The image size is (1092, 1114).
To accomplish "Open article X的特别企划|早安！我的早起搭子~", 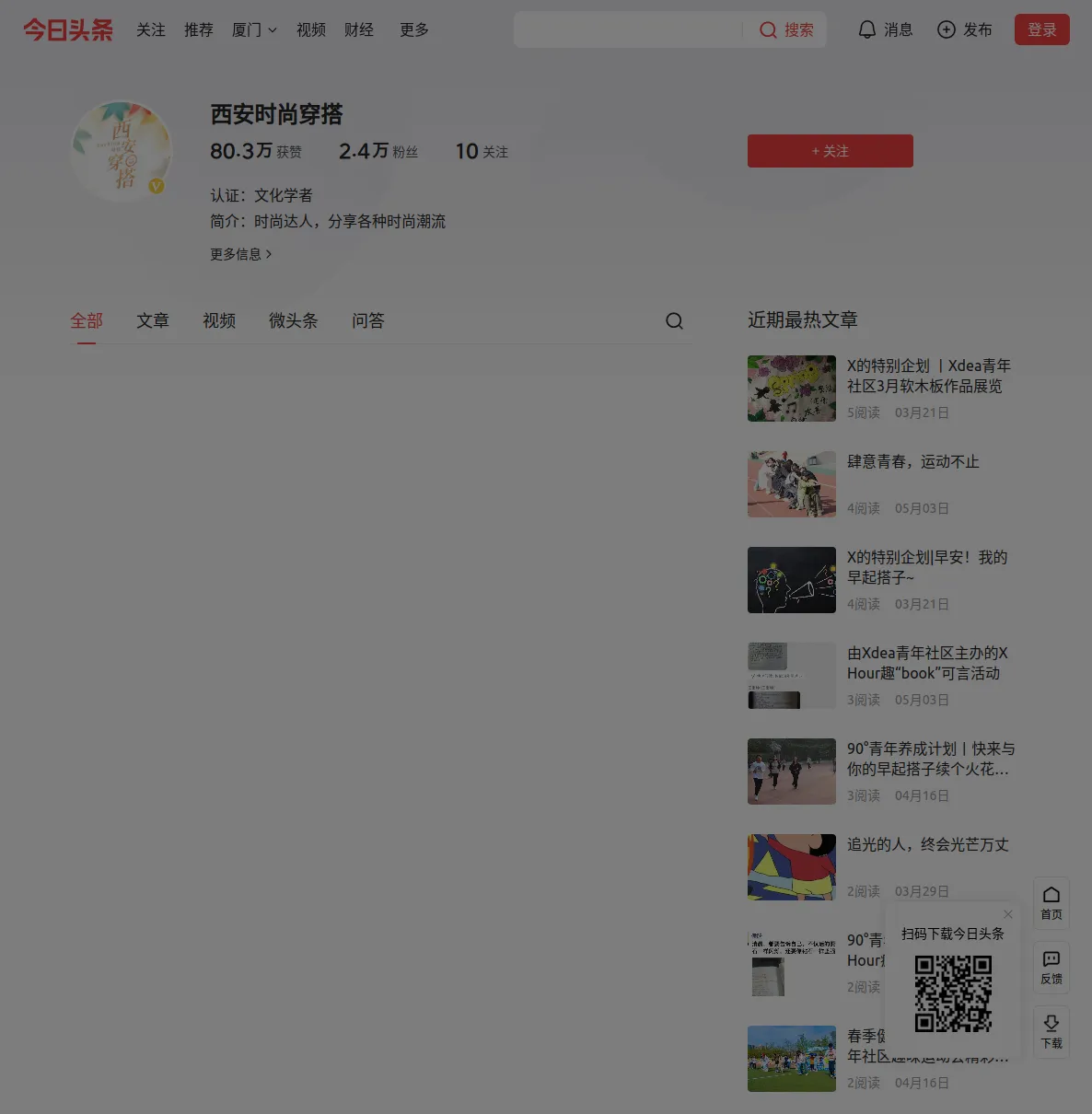I will [926, 567].
